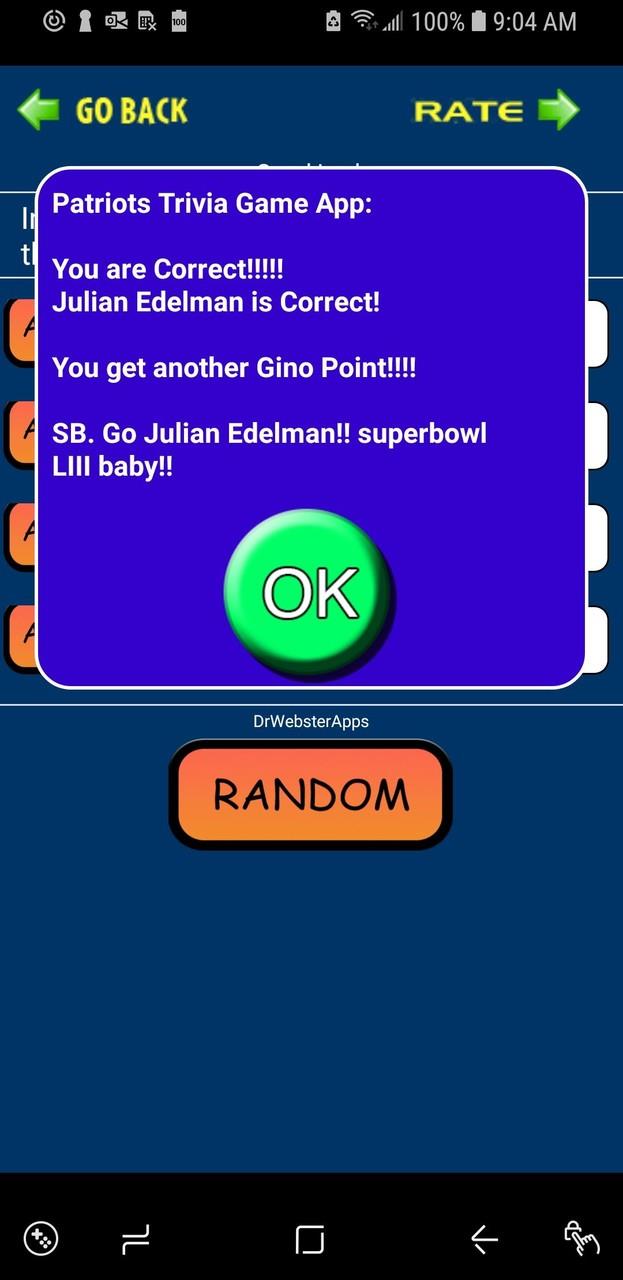Open the RATE app button
The width and height of the screenshot is (623, 1280).
pos(497,110)
